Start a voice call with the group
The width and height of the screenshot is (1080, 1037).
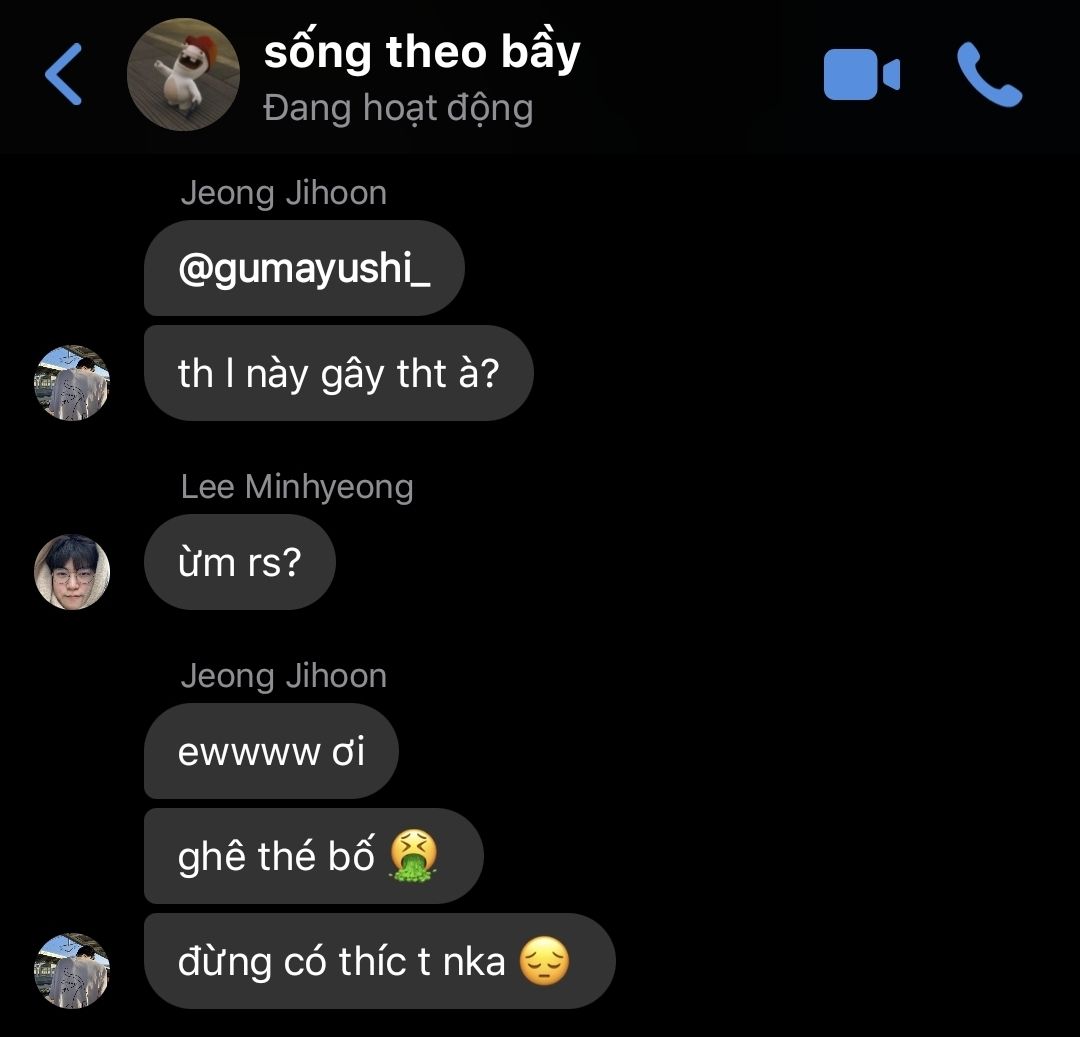(989, 75)
